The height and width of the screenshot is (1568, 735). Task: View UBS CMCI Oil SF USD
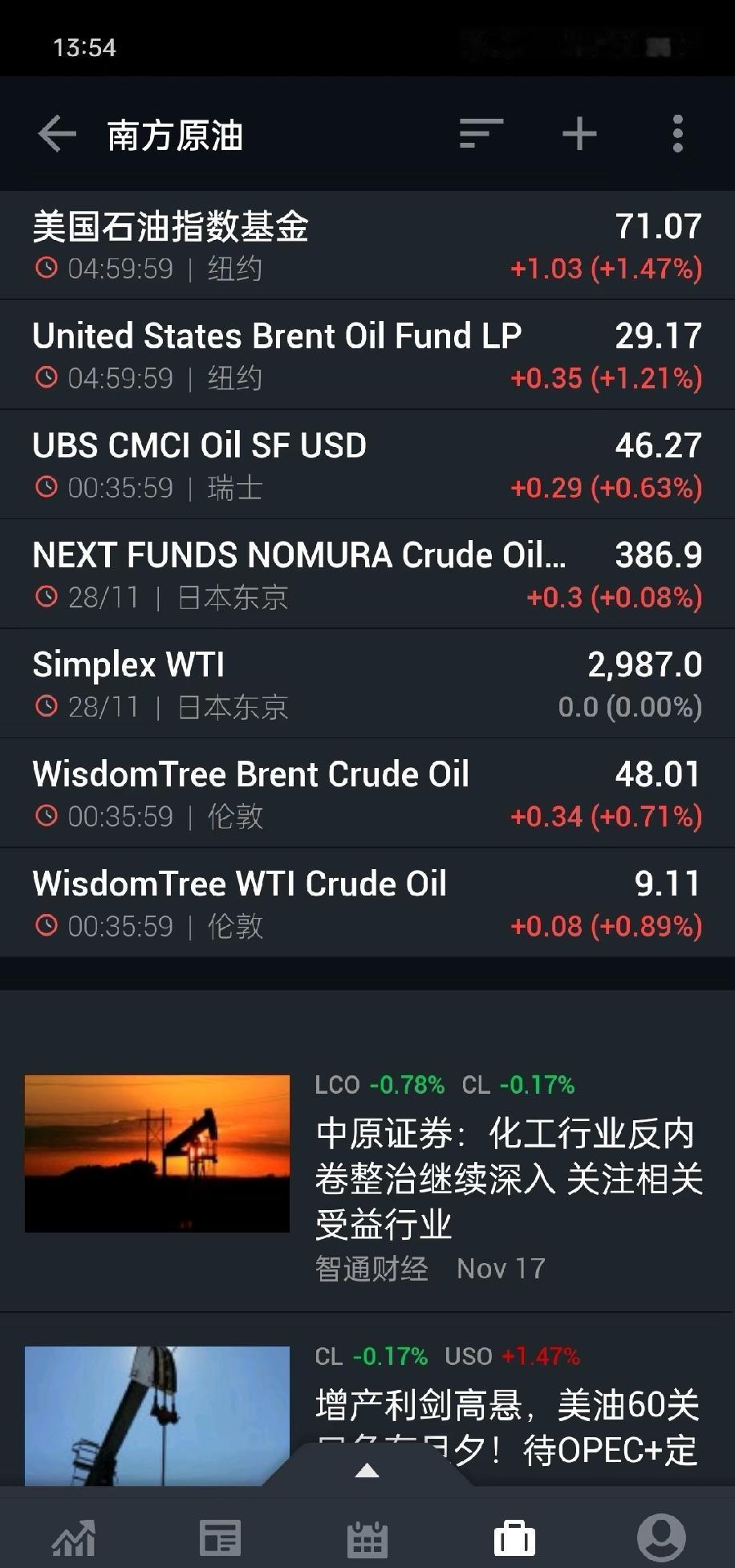(x=367, y=465)
